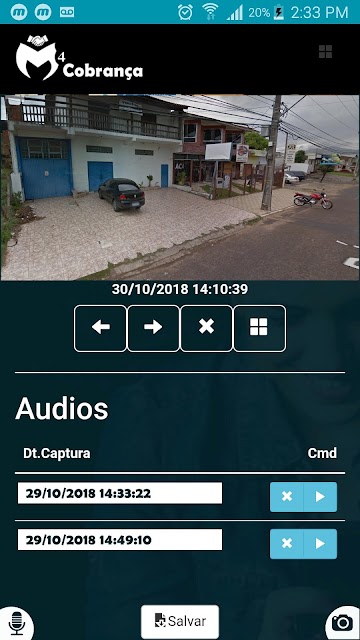
Task: Open the street photo preview
Action: point(180,187)
